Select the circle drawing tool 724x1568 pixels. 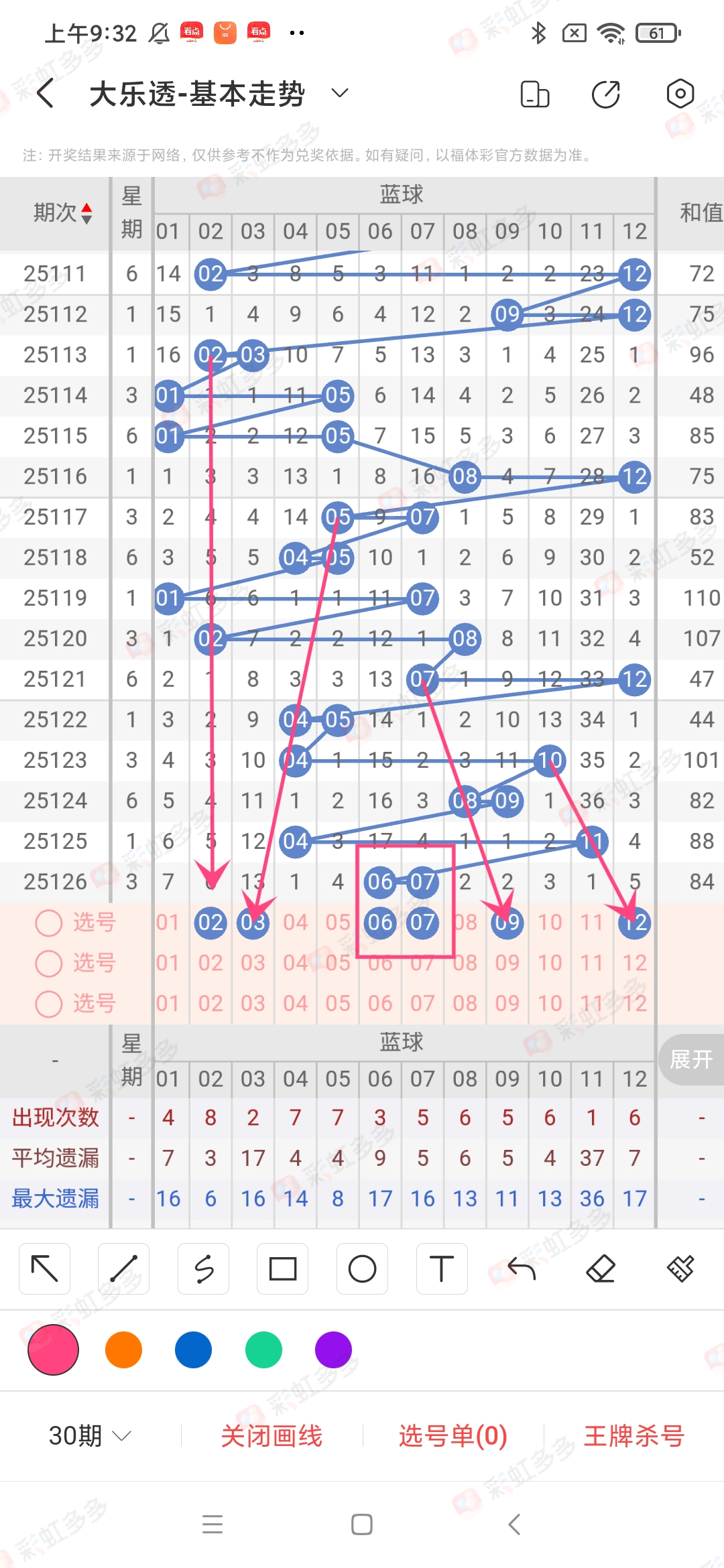point(362,1268)
